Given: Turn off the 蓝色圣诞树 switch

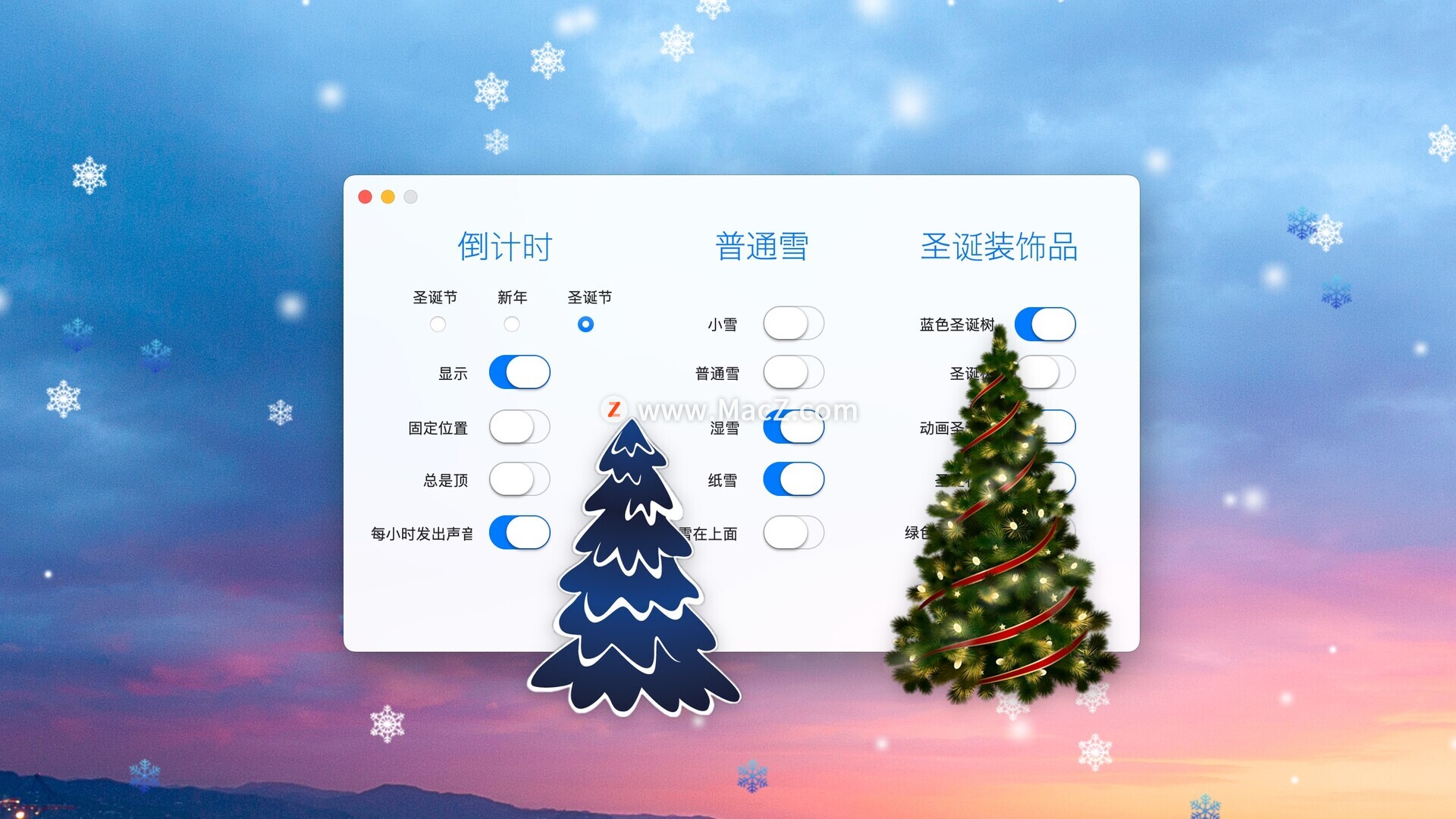Looking at the screenshot, I should coord(1045,324).
